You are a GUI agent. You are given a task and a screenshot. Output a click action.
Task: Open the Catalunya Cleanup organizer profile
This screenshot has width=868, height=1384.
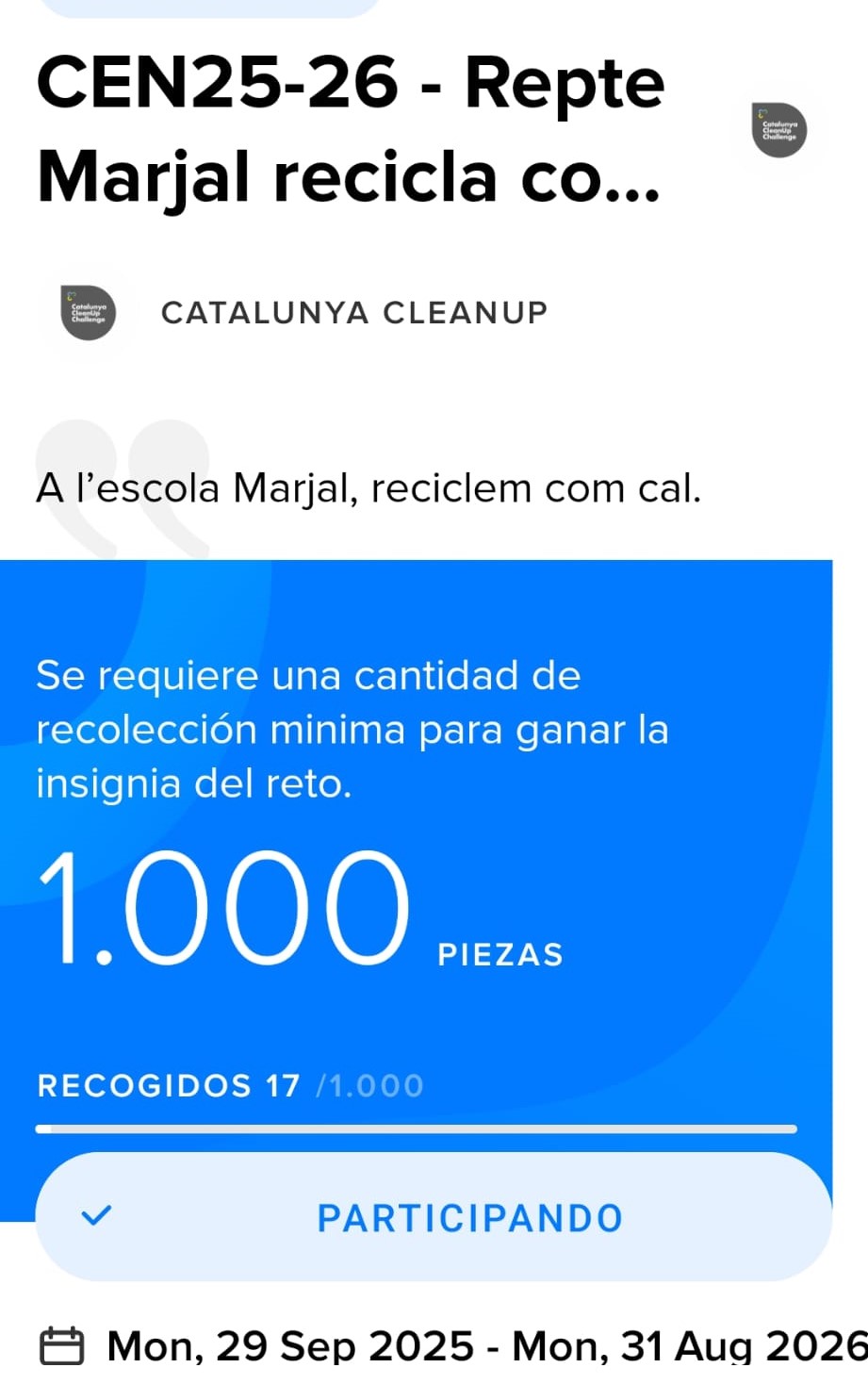pos(353,312)
